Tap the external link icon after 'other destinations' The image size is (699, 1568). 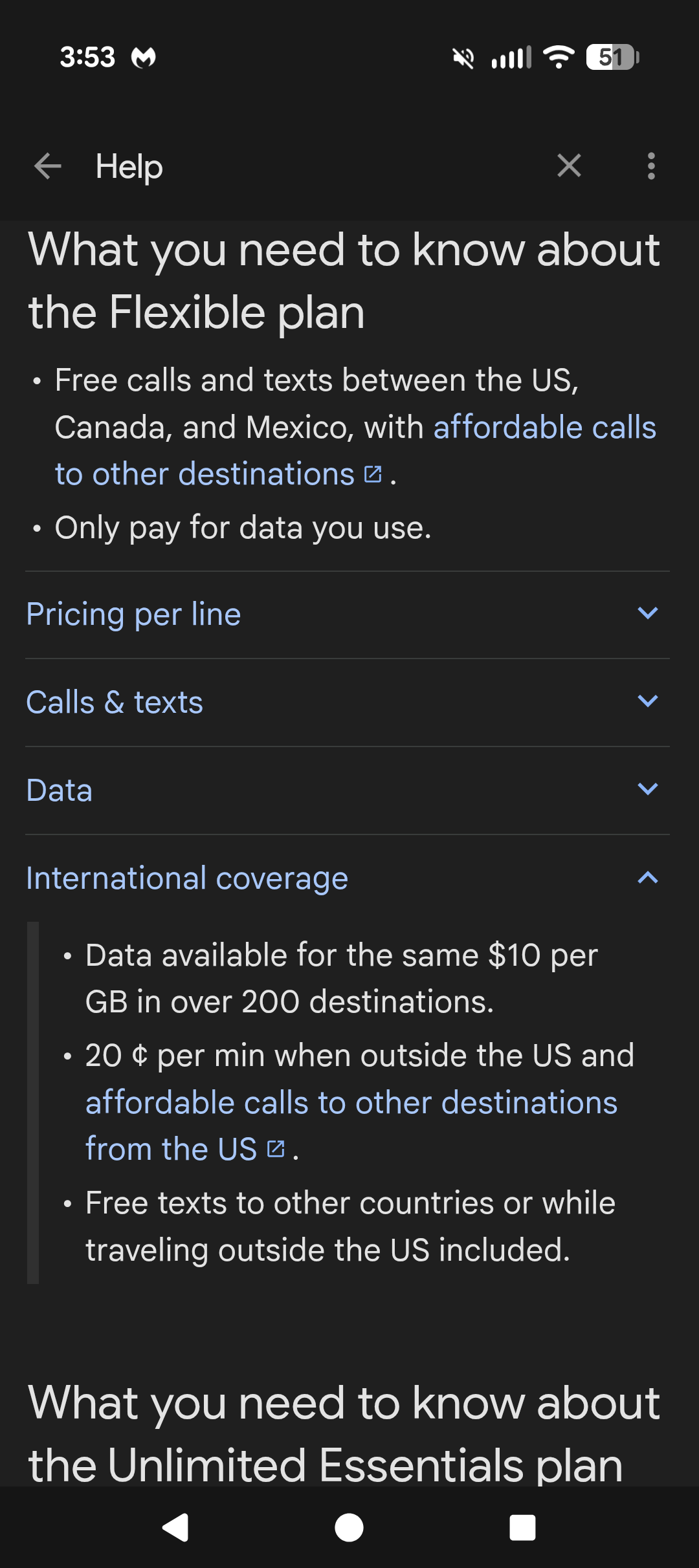pyautogui.click(x=373, y=474)
